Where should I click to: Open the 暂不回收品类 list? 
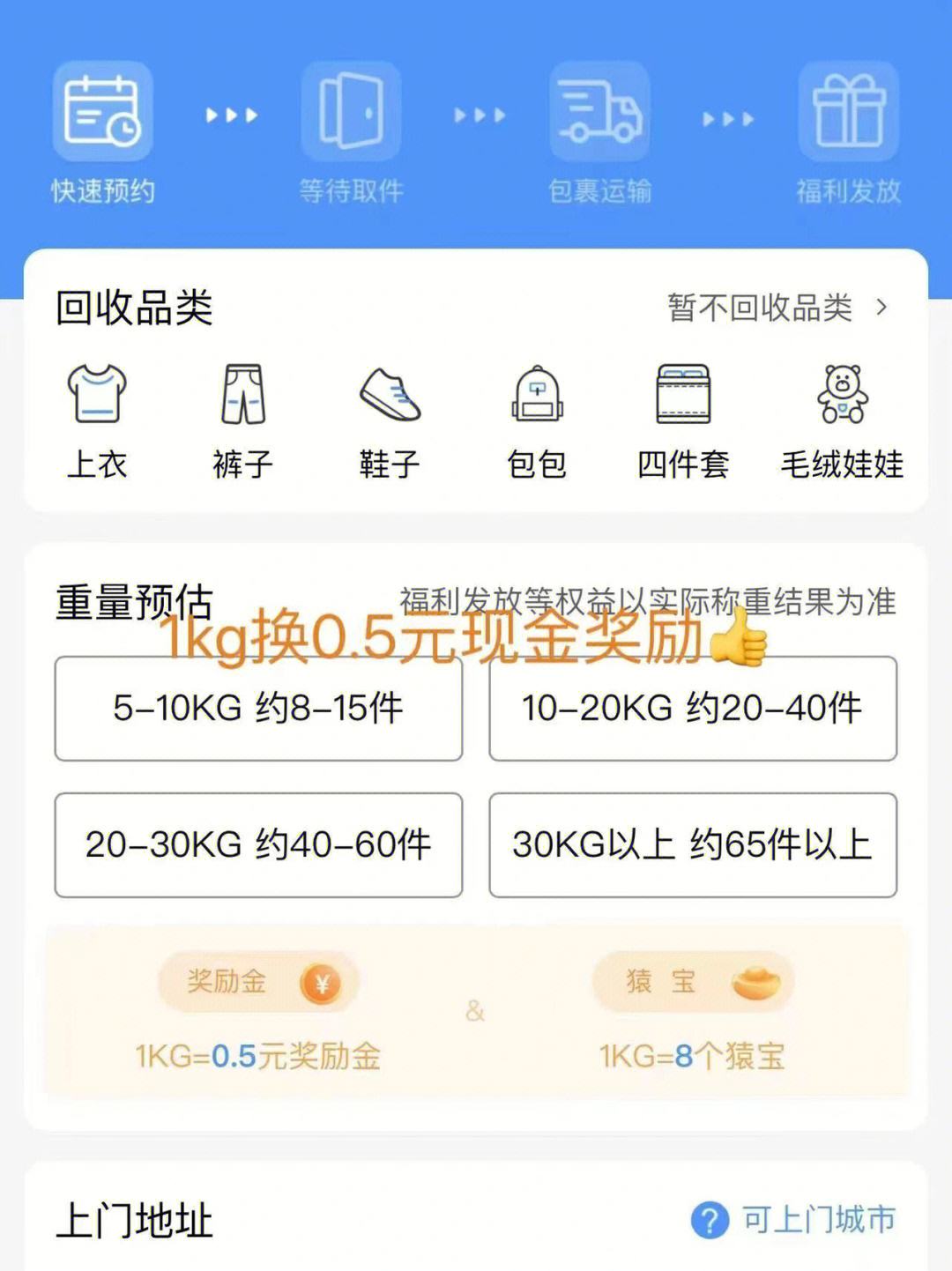pyautogui.click(x=776, y=308)
